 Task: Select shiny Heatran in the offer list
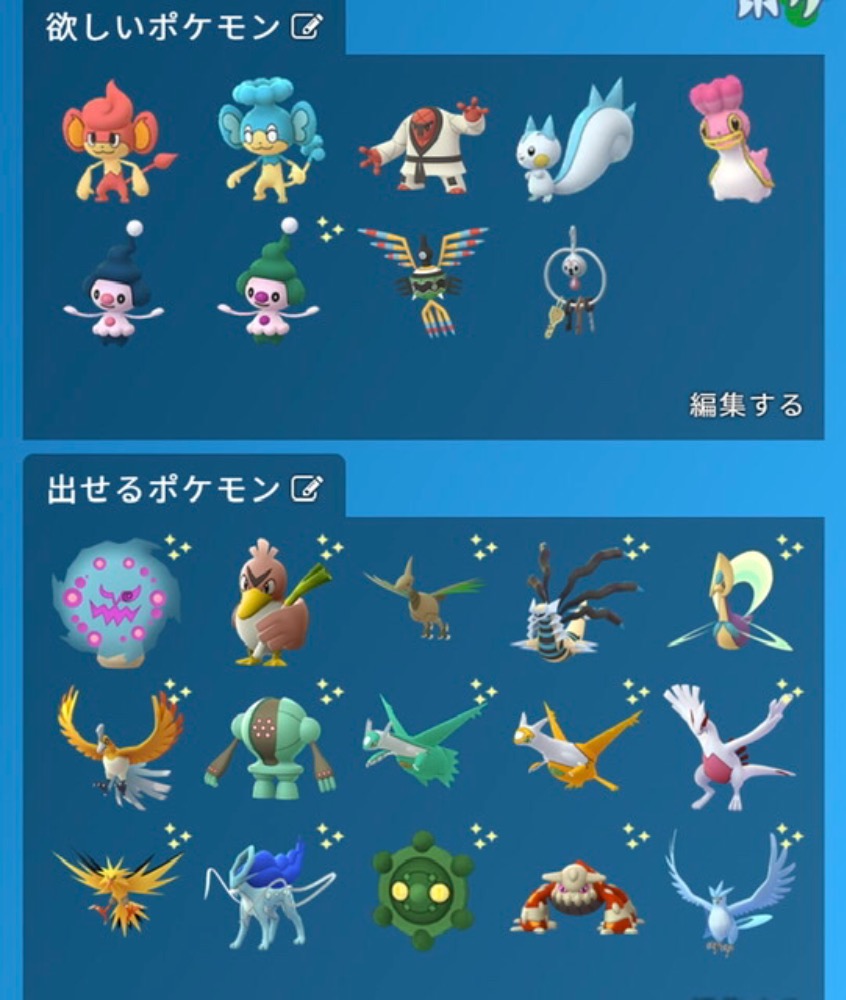(x=576, y=895)
